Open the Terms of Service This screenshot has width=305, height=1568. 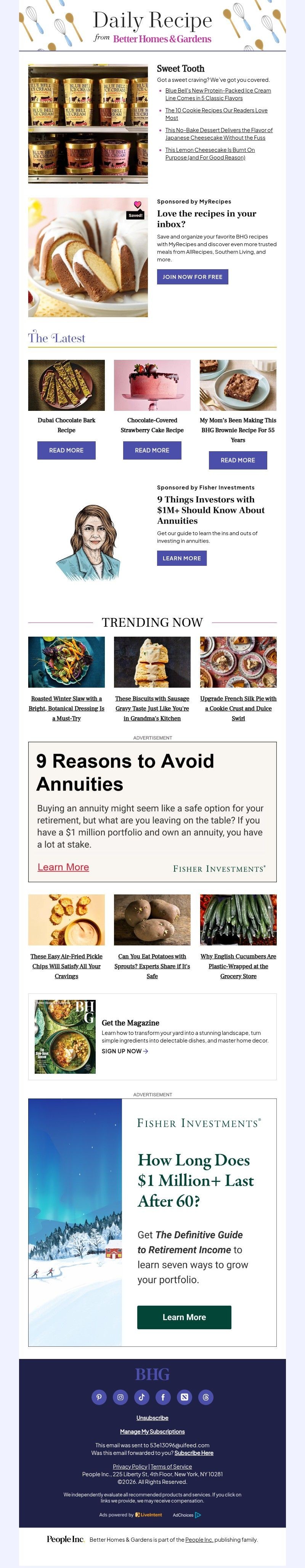(172, 1466)
